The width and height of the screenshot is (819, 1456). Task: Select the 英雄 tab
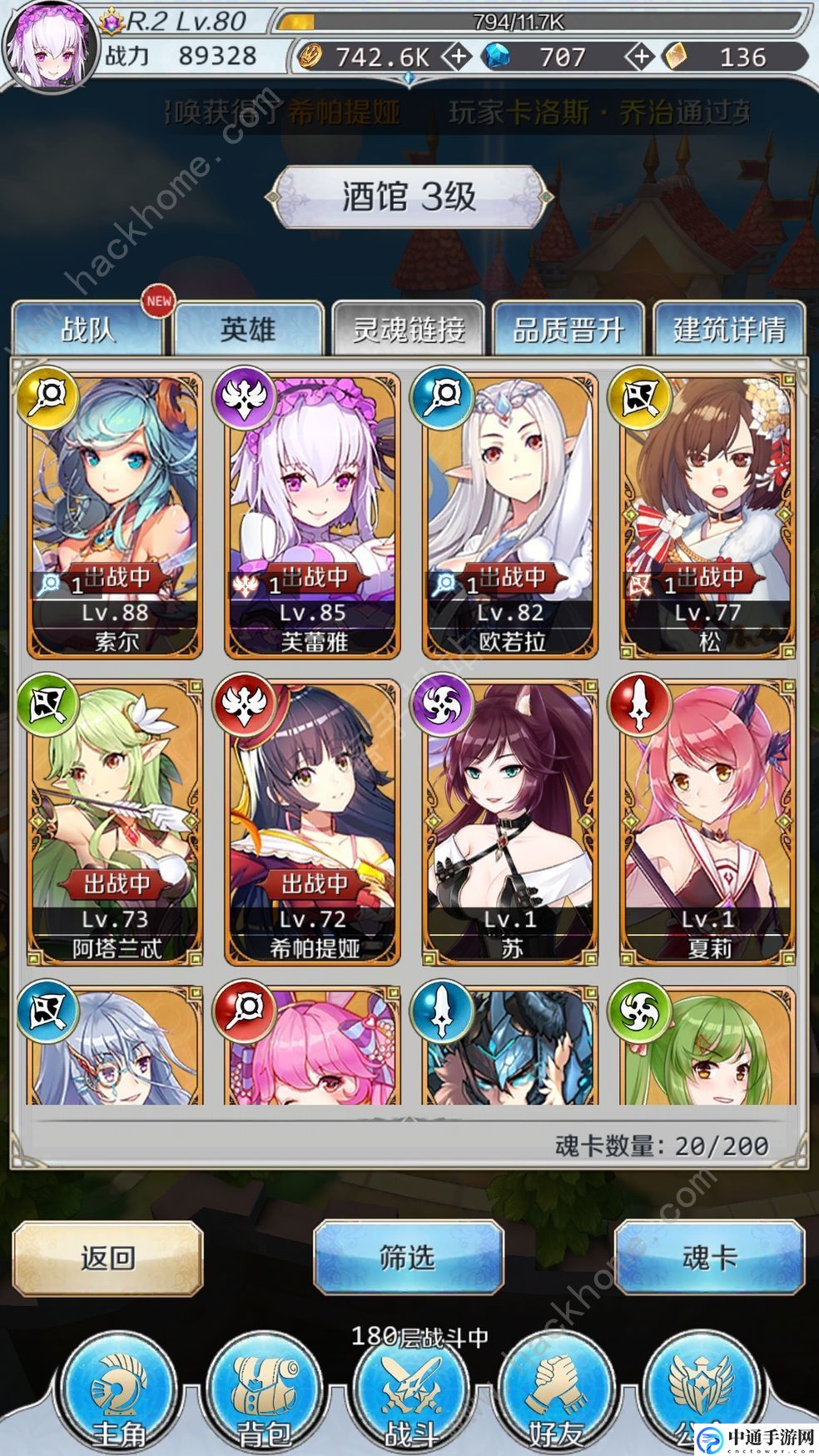tap(247, 330)
